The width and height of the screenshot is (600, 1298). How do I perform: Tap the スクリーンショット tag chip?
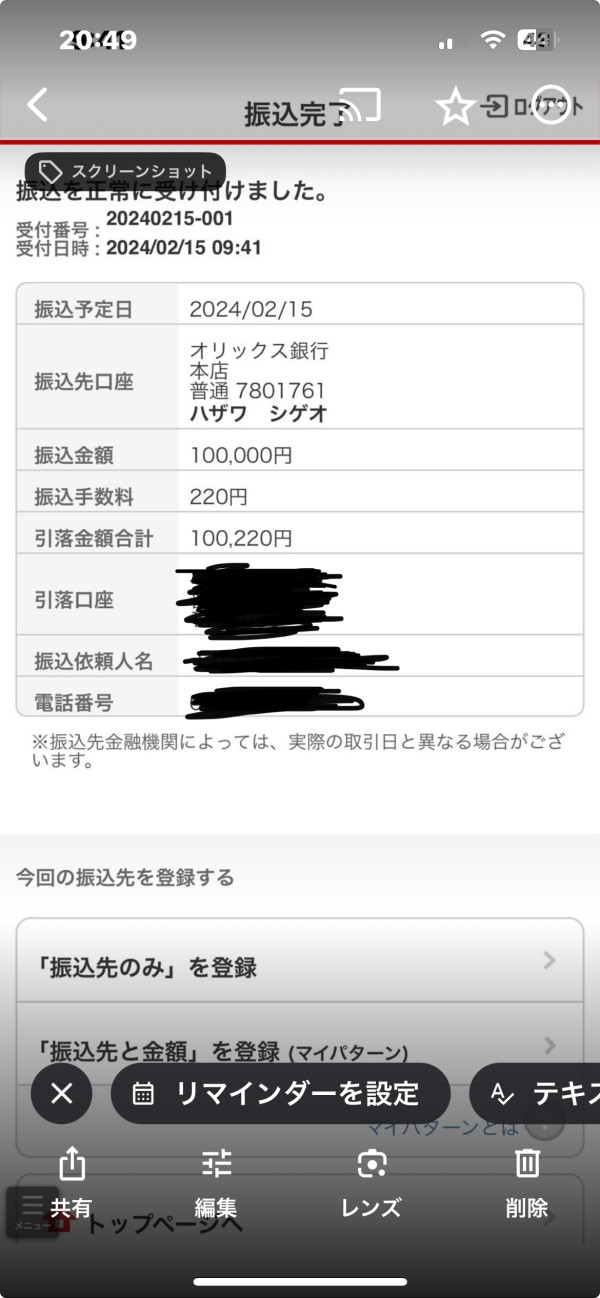pyautogui.click(x=125, y=171)
